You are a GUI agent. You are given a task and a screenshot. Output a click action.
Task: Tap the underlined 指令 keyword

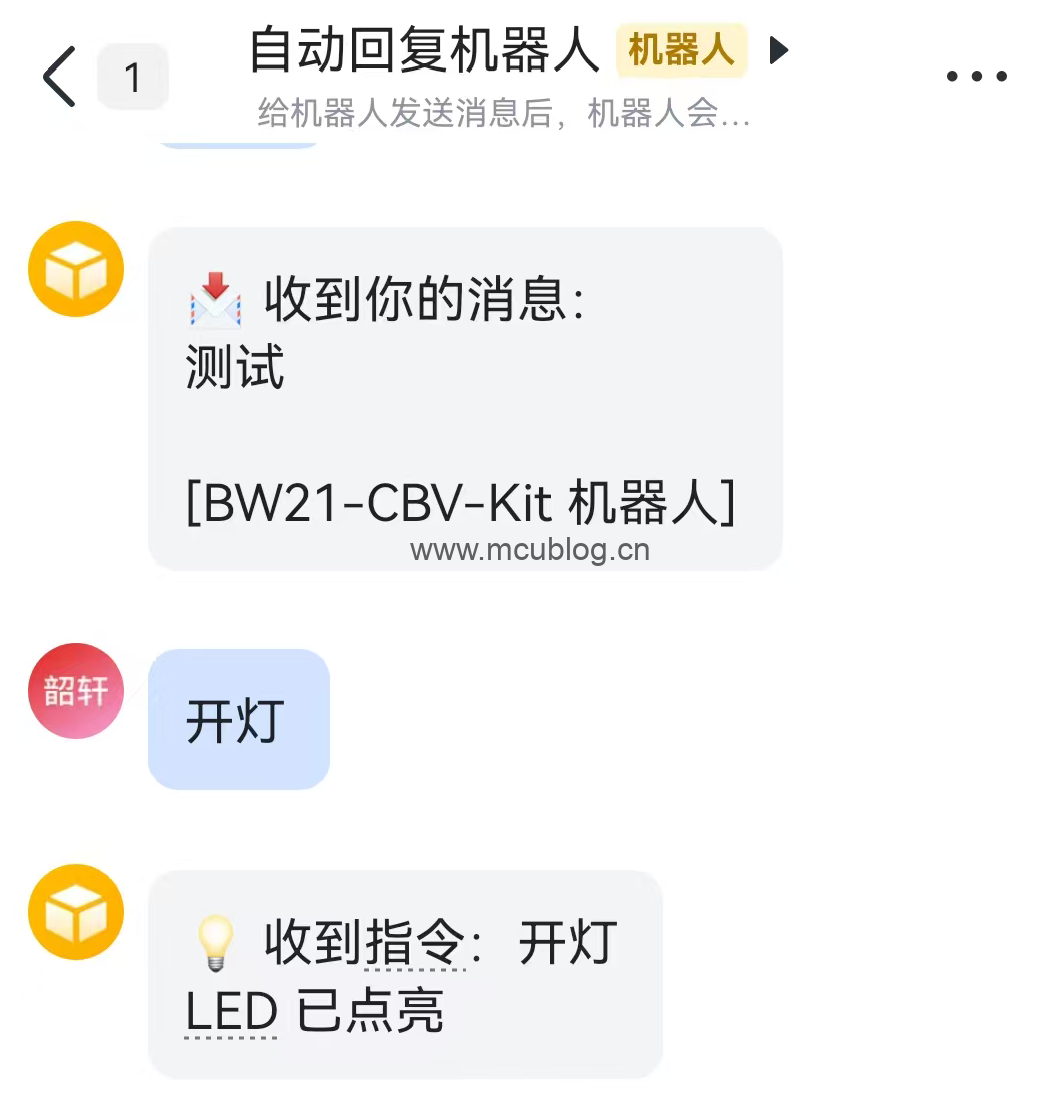[x=415, y=943]
